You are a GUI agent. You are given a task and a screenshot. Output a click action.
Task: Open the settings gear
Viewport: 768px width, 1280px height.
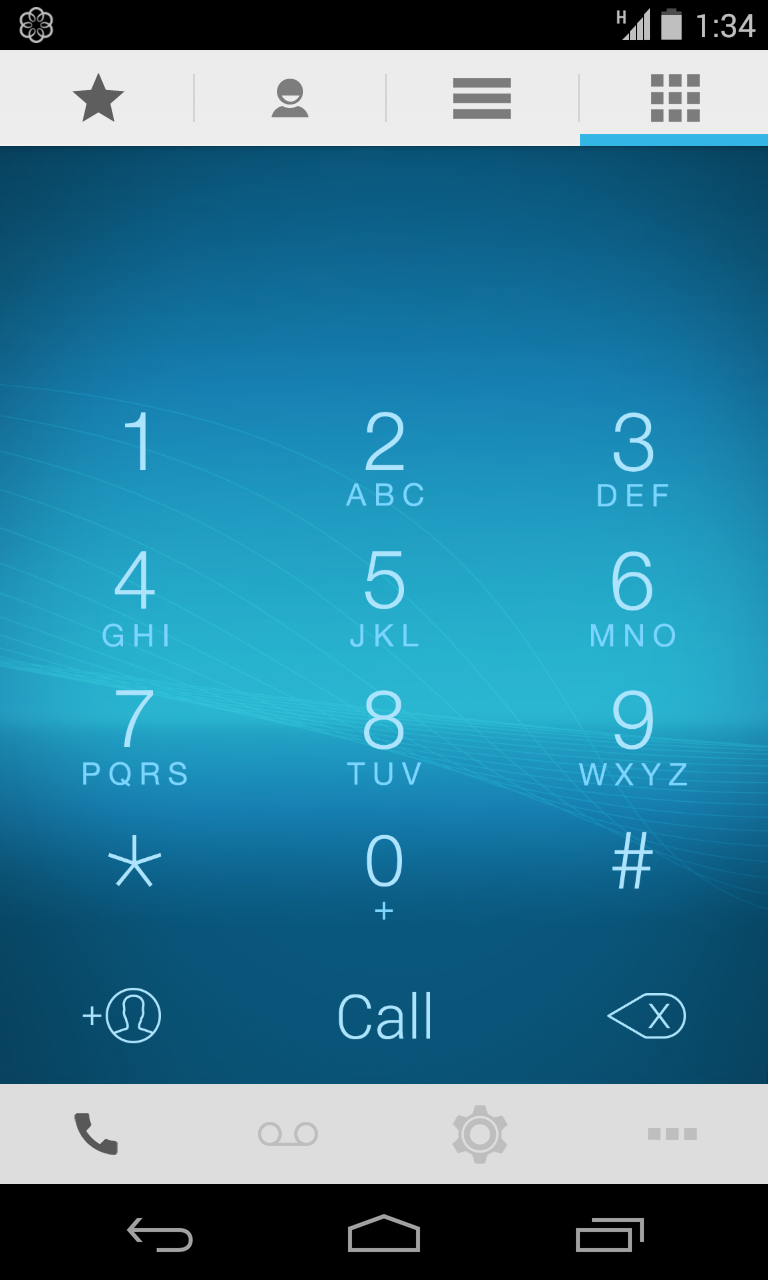point(480,1134)
